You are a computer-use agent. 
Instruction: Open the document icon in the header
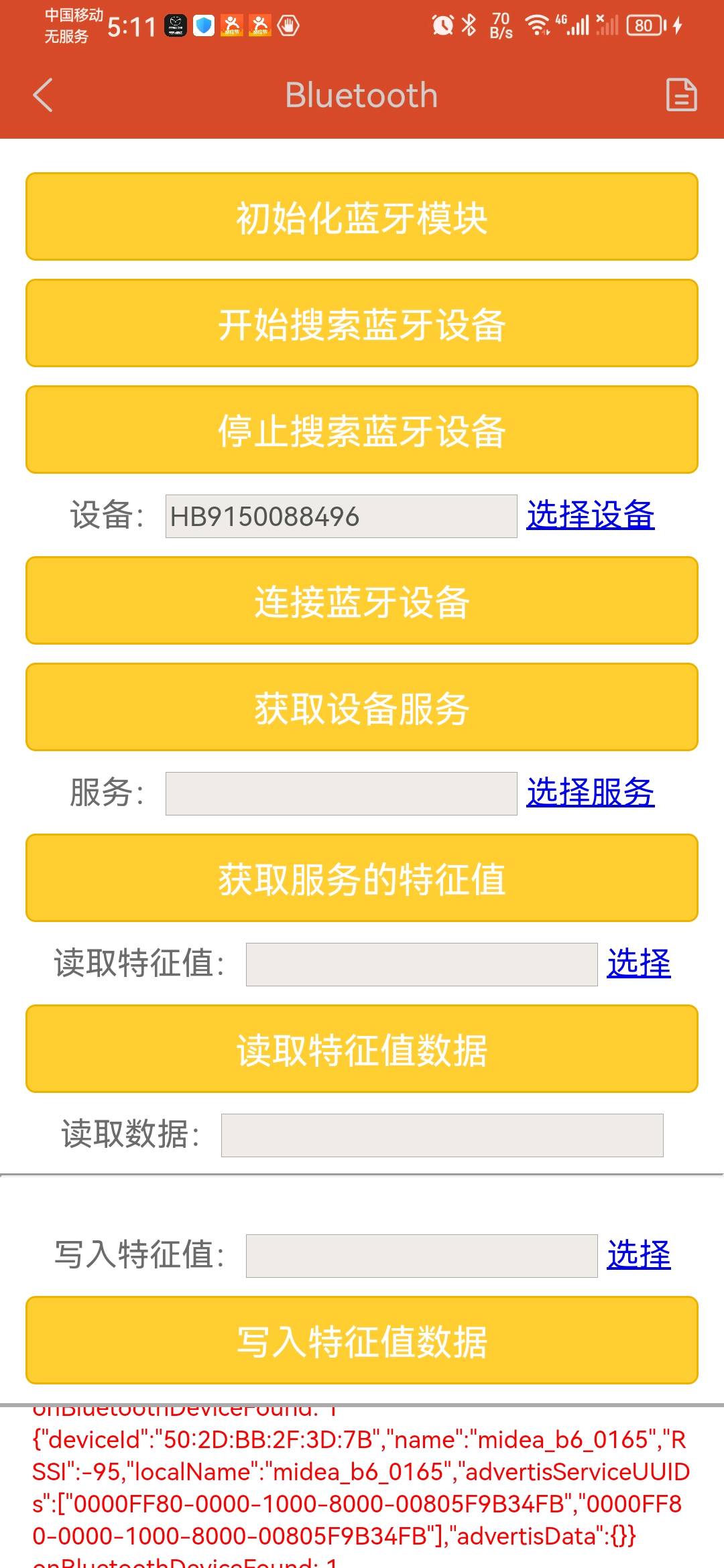(681, 95)
